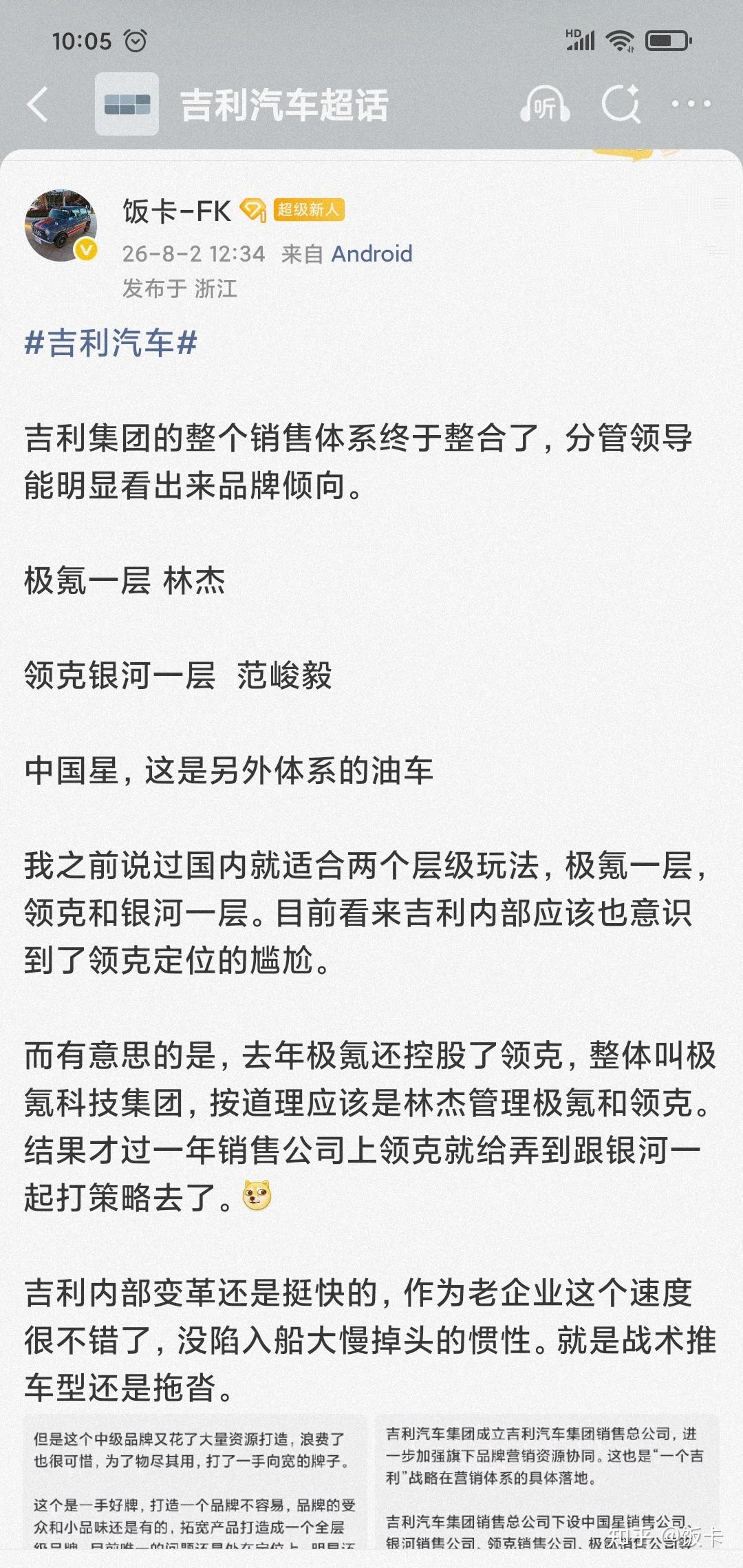The height and width of the screenshot is (1568, 743).
Task: Tap the listen headphone icon
Action: click(x=545, y=105)
